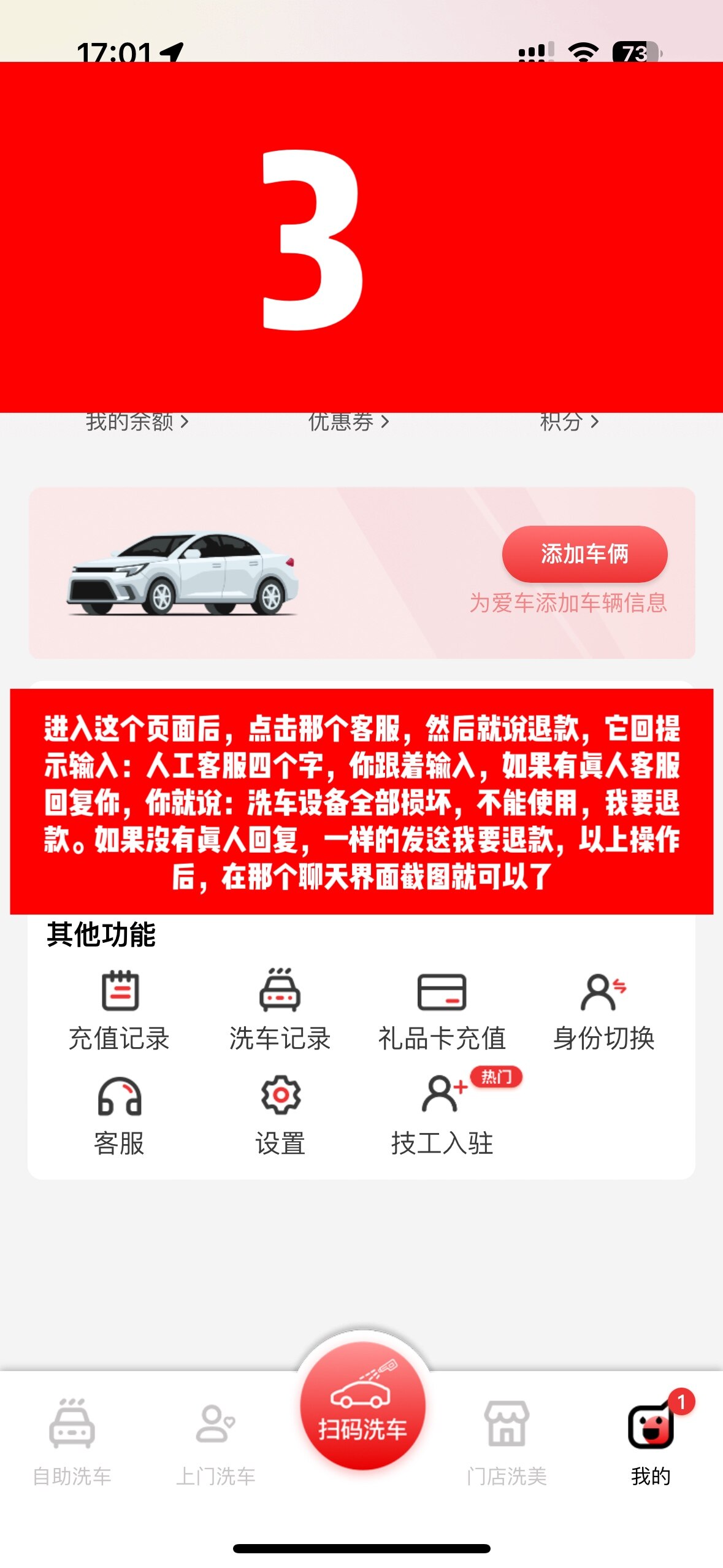Open 我的余额 balance page
Screen dimensions: 723x1568
pyautogui.click(x=137, y=422)
